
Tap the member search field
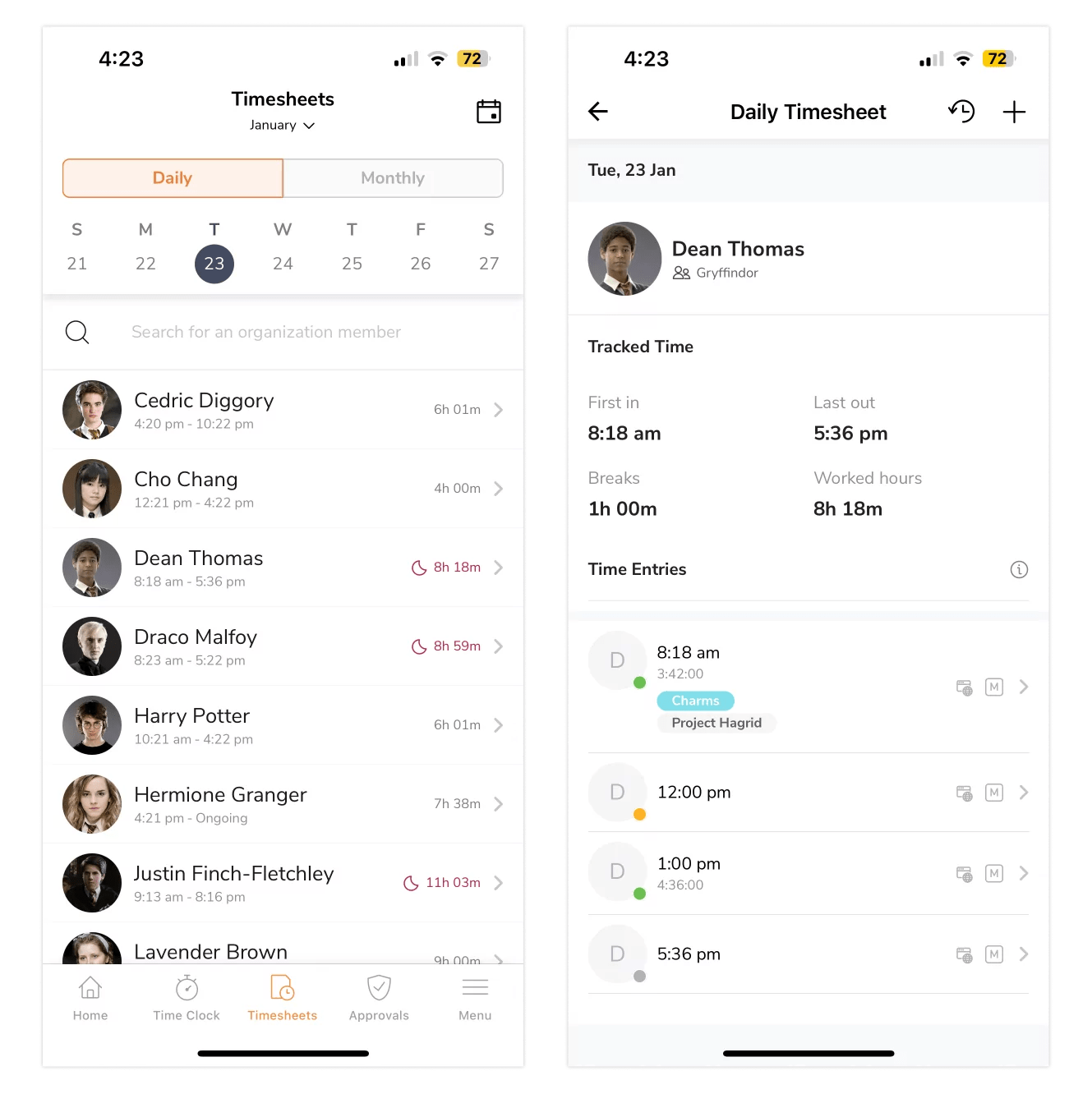coord(266,333)
